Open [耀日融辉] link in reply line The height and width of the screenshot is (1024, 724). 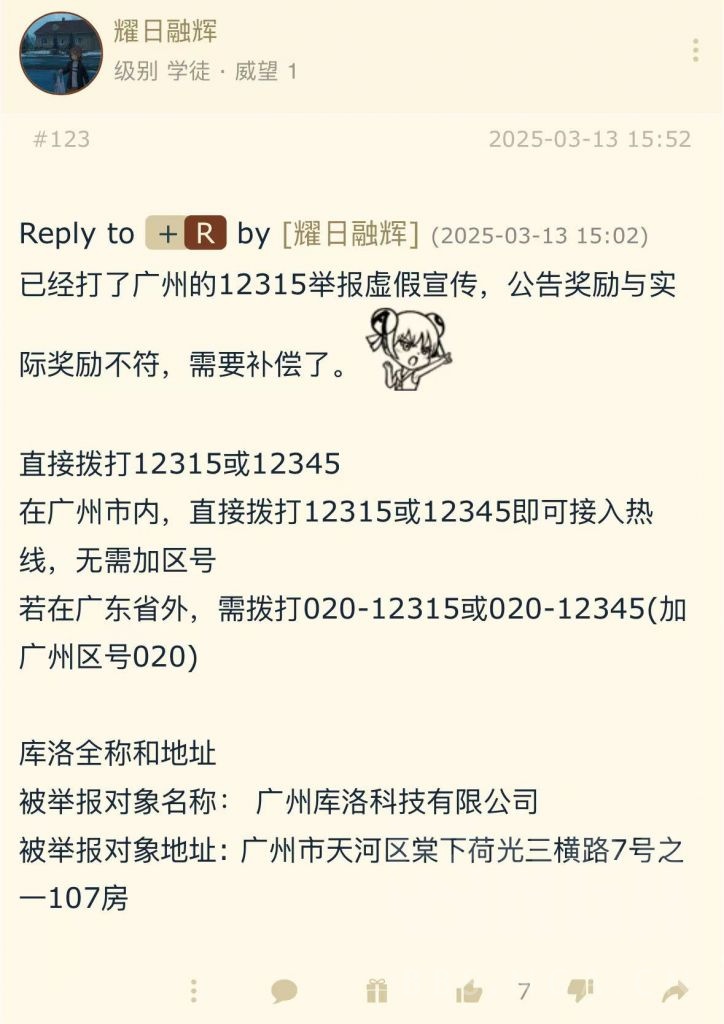pos(350,234)
